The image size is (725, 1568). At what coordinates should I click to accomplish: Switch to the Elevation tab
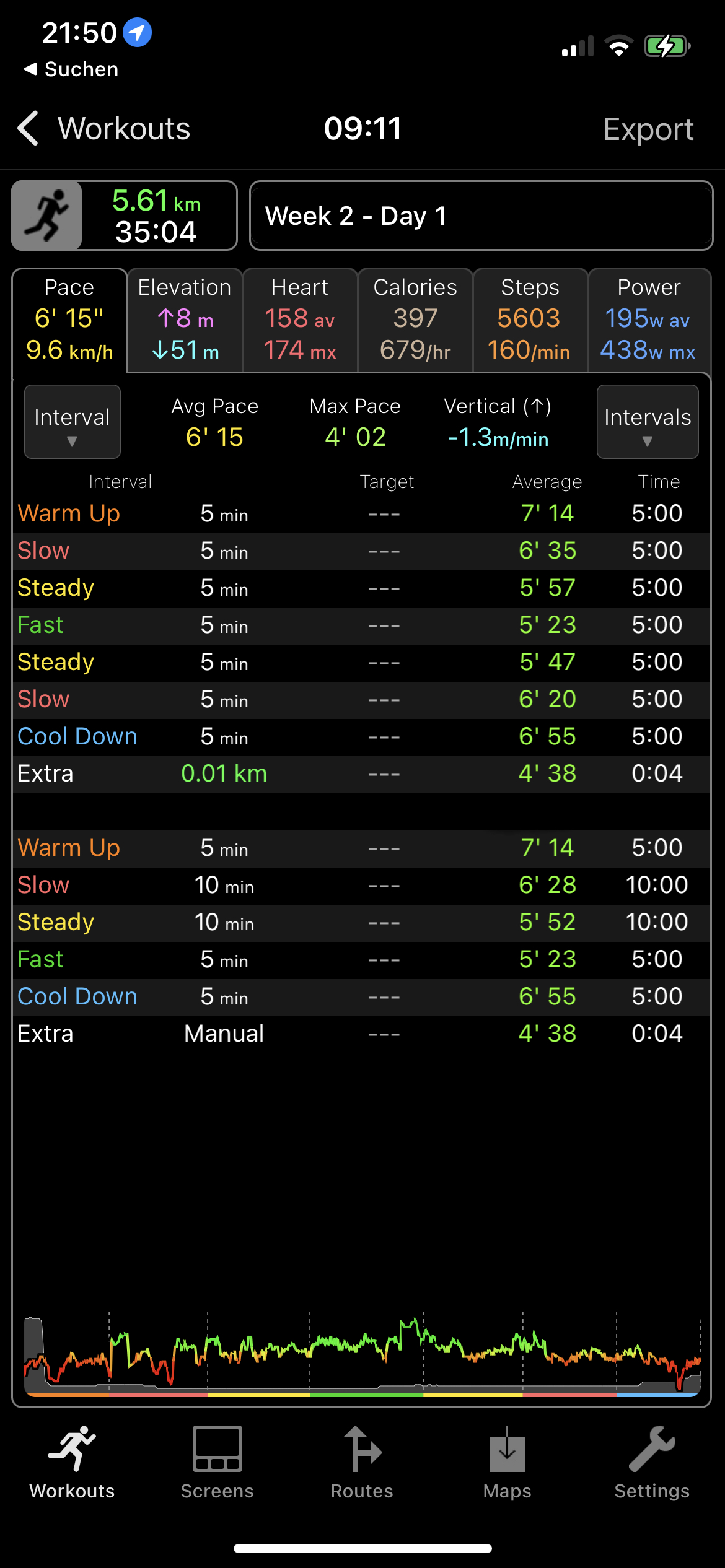[x=185, y=320]
